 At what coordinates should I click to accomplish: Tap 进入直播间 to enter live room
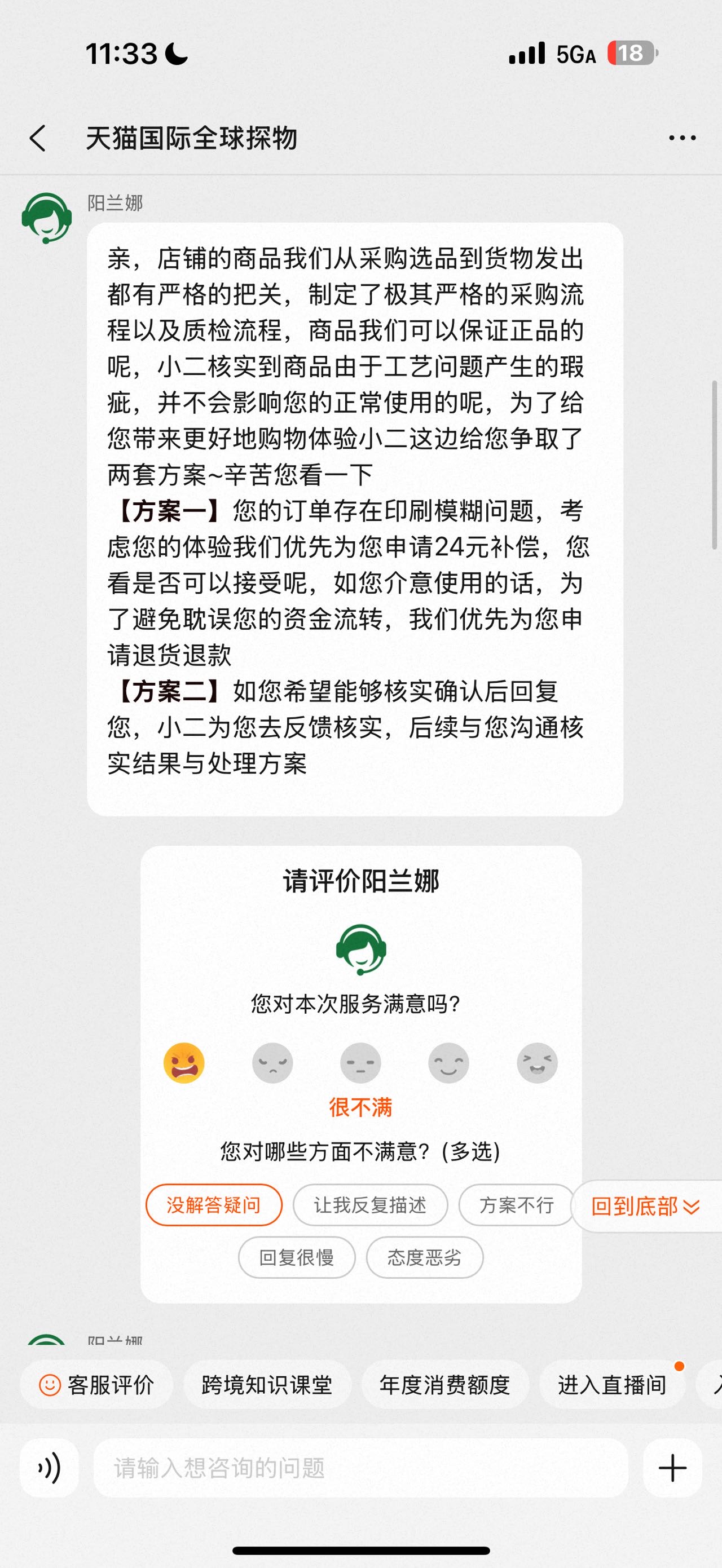(x=612, y=1385)
